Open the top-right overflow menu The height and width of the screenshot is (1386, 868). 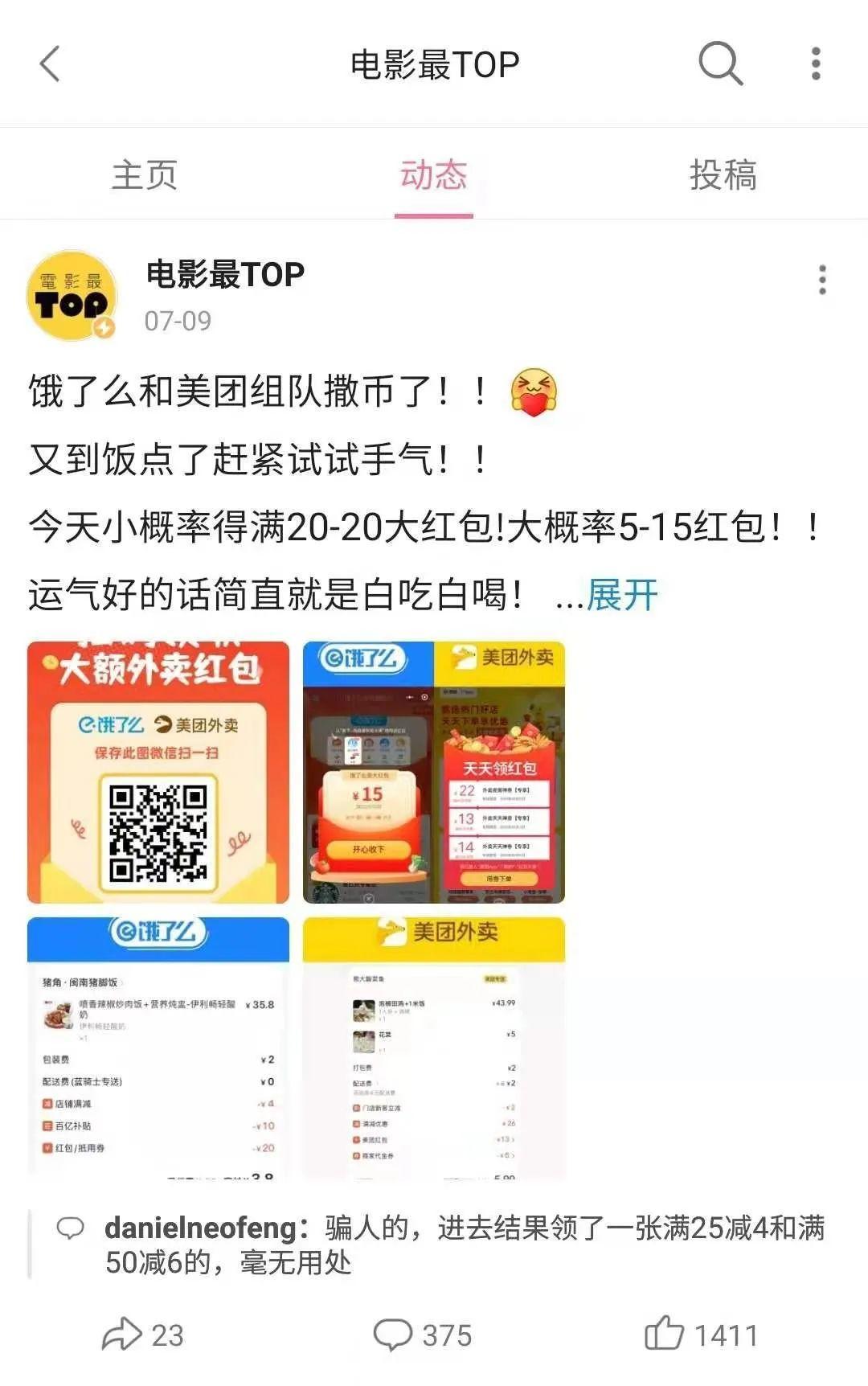point(818,64)
